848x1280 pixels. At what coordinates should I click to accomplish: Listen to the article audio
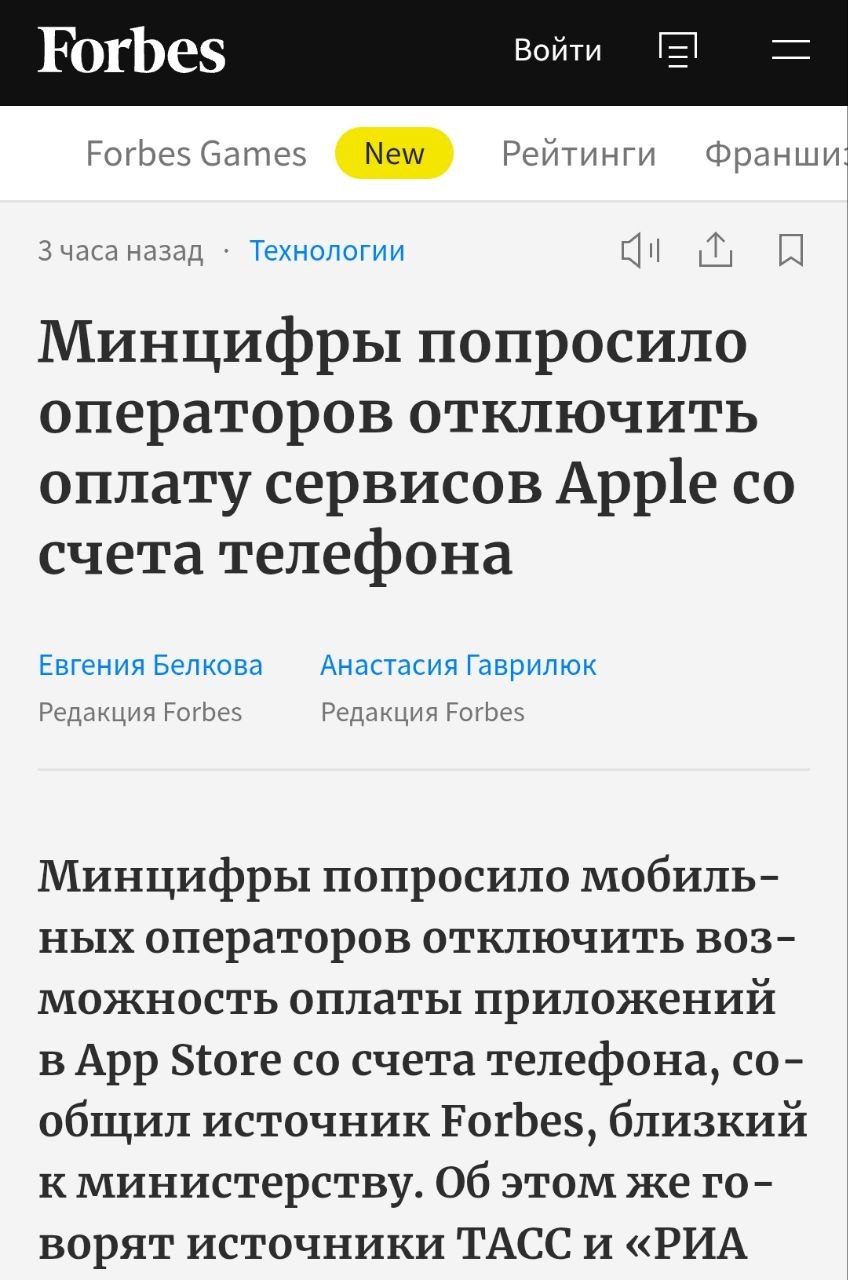click(640, 250)
